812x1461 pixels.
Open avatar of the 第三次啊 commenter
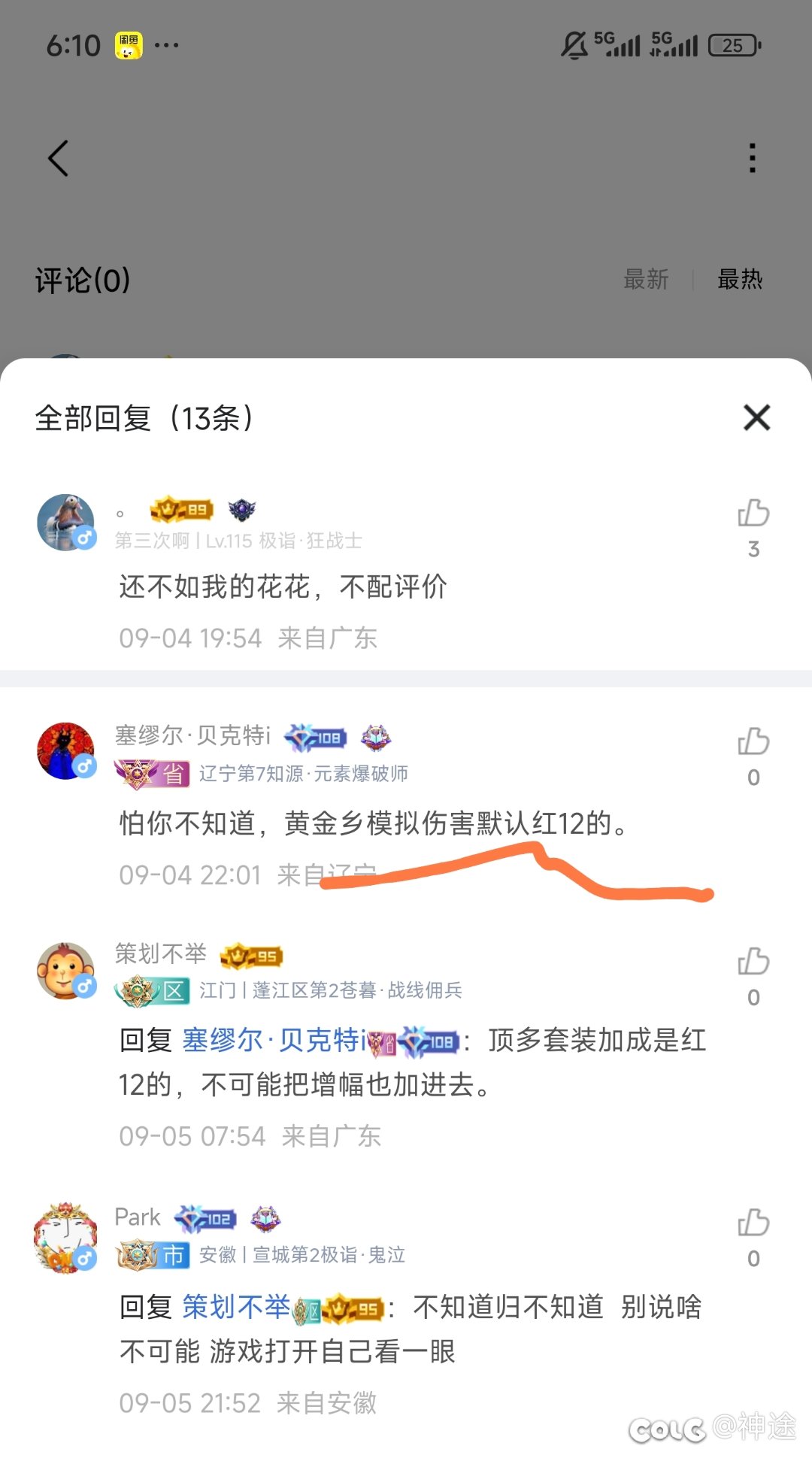[x=66, y=522]
